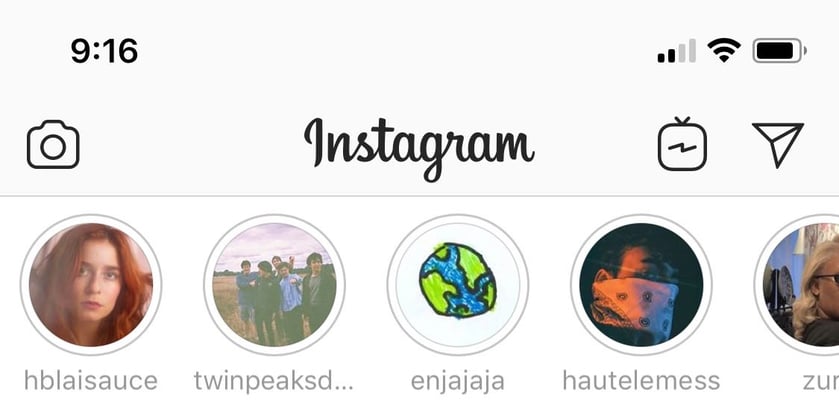This screenshot has width=839, height=404.
Task: View hblaisauce's story
Action: (x=91, y=285)
